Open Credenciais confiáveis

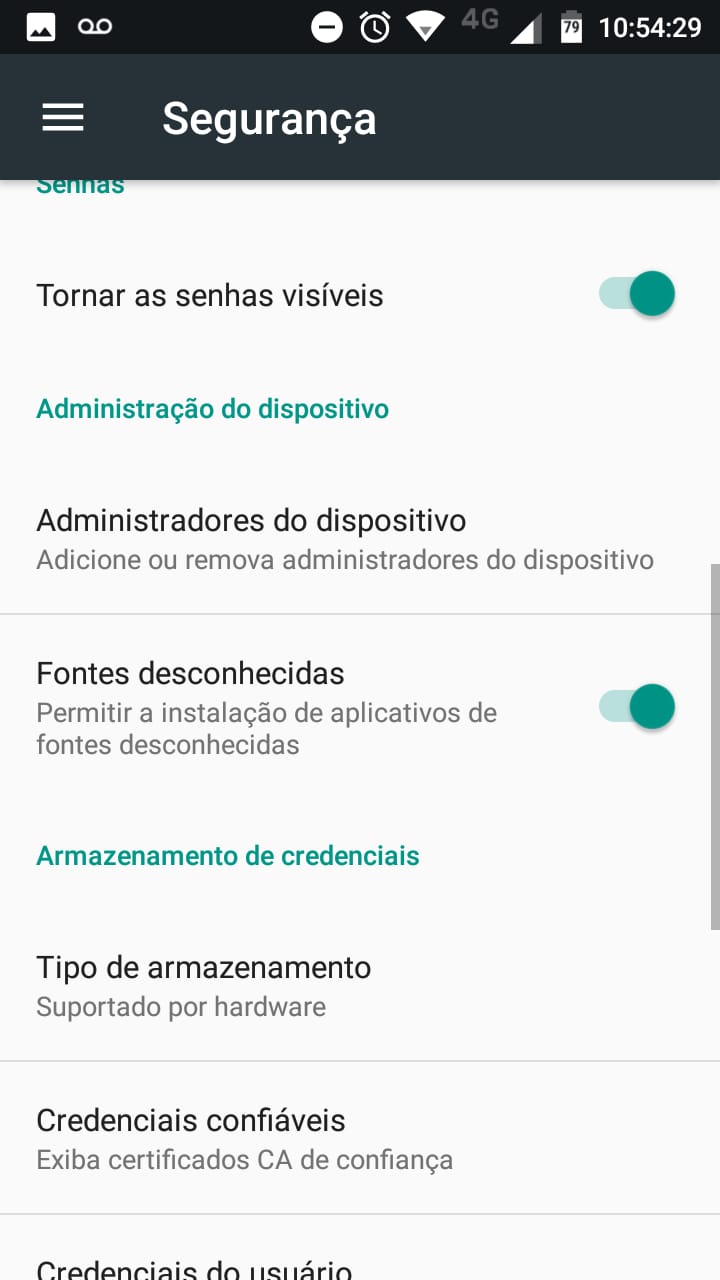tap(244, 1138)
